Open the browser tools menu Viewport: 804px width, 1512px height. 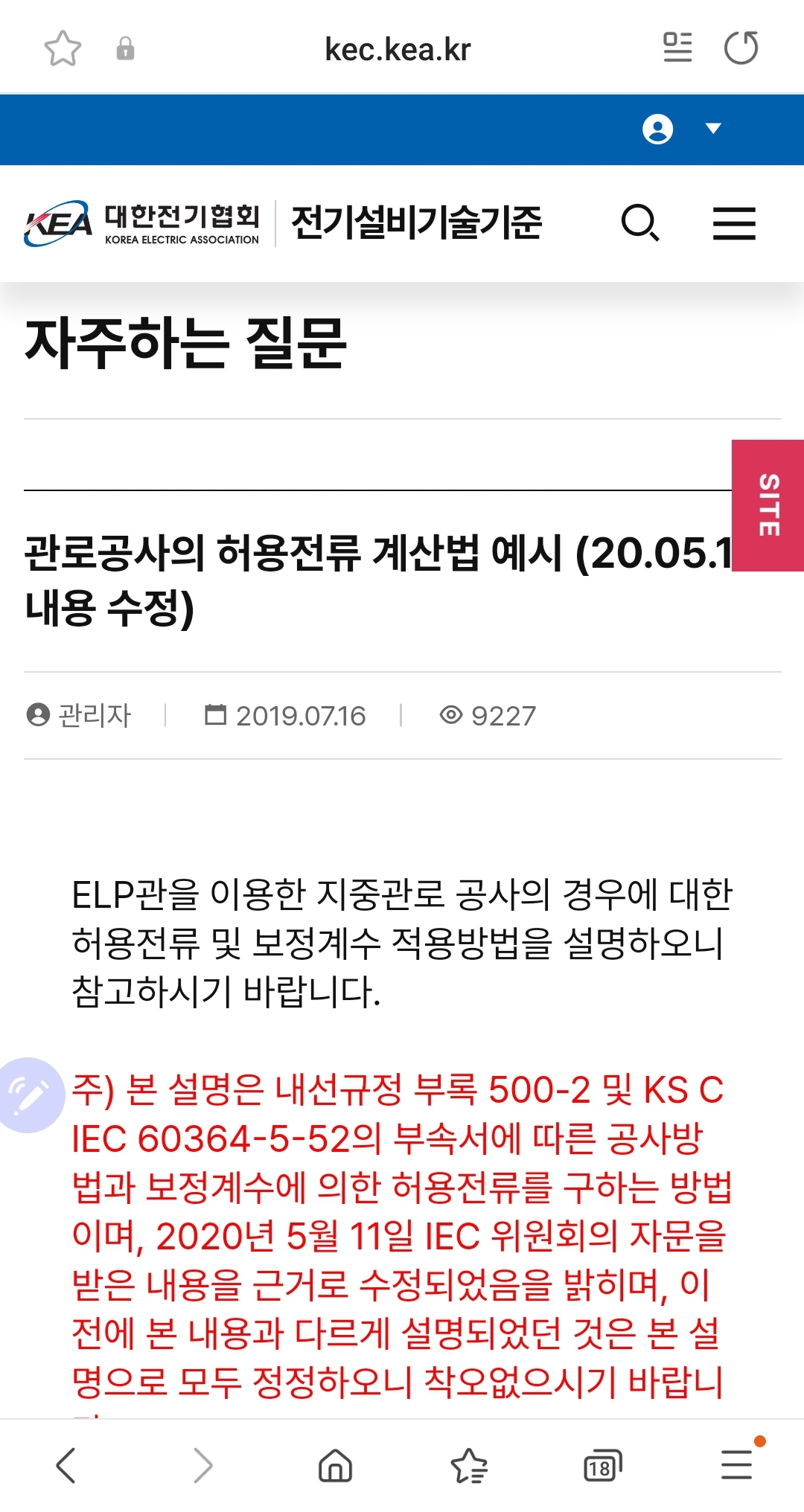[737, 1464]
